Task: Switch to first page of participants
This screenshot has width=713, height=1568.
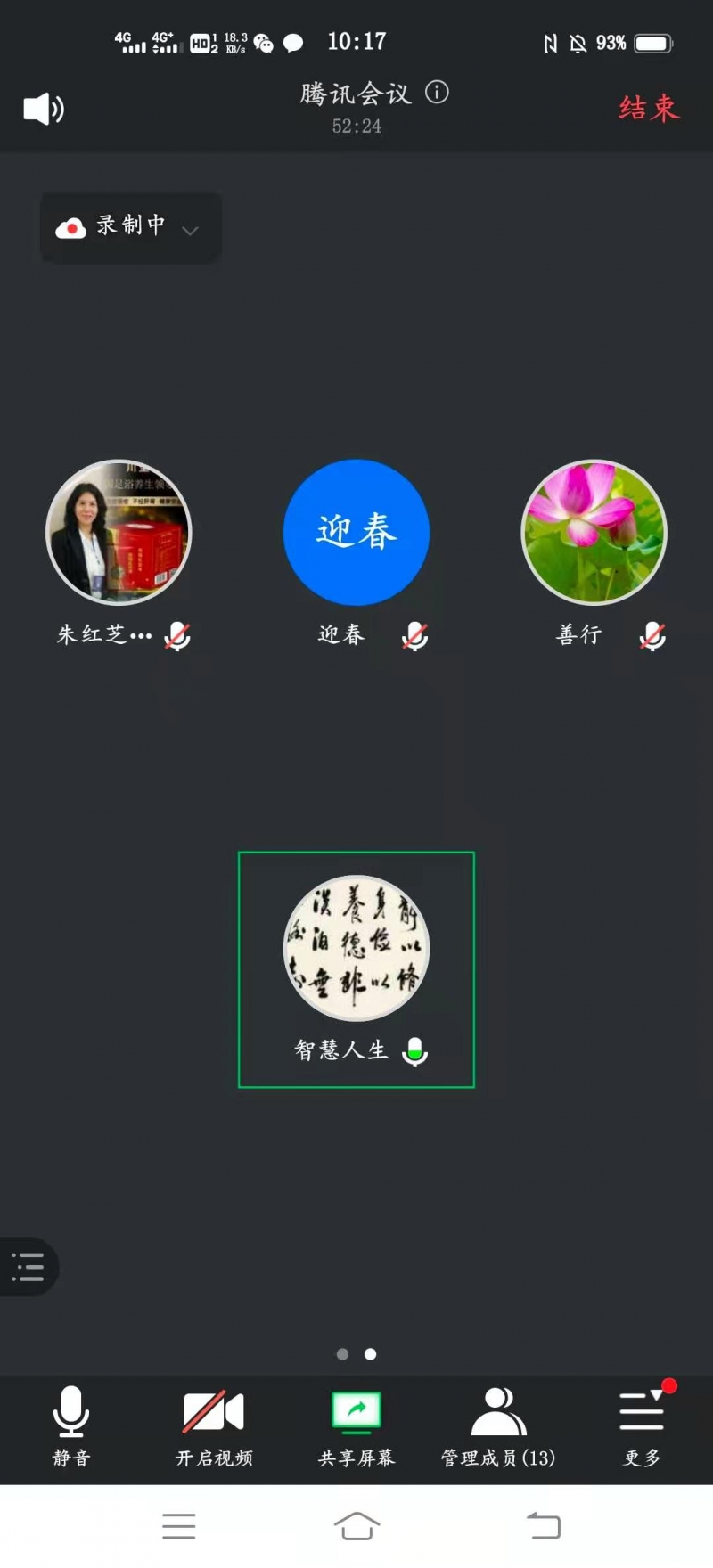Action: click(342, 1354)
